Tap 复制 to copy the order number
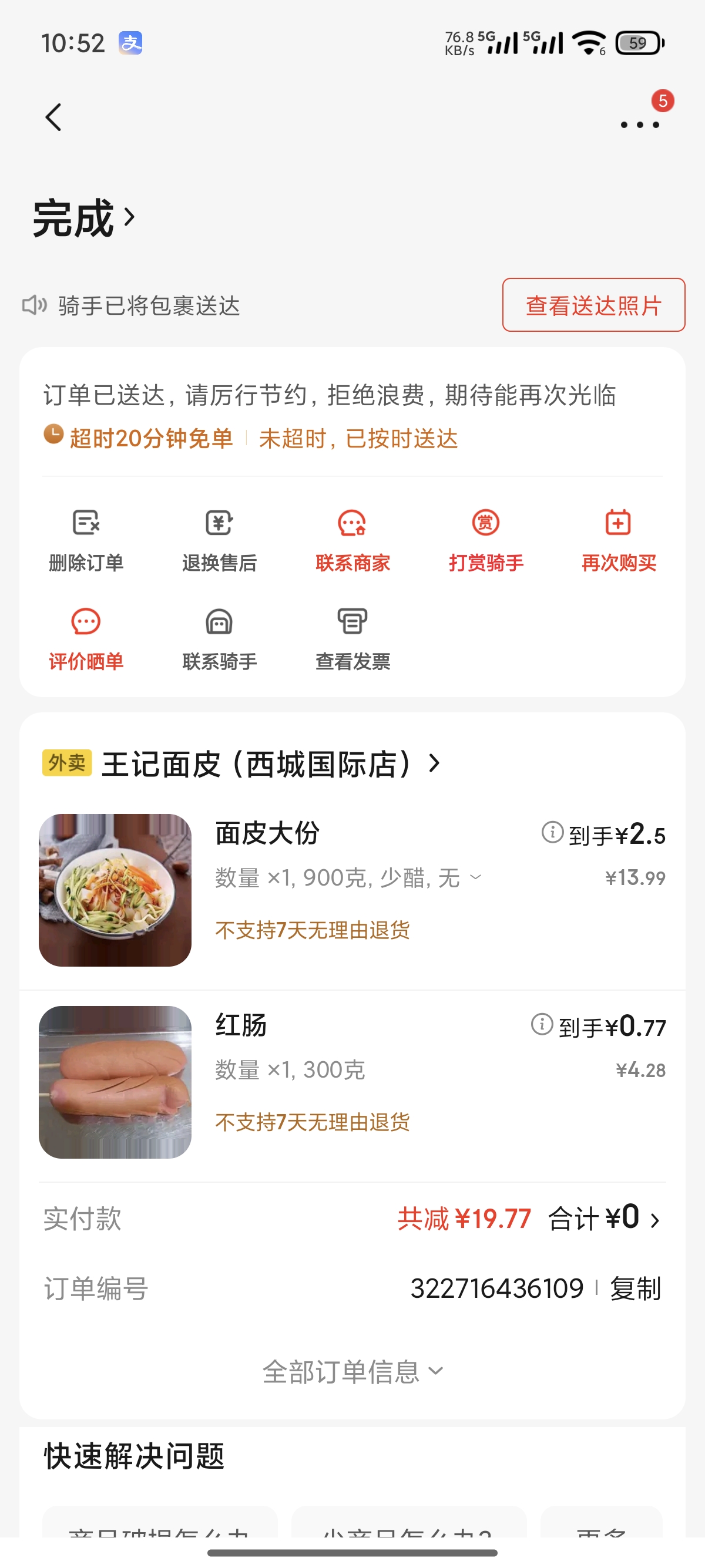The width and height of the screenshot is (705, 1568). pos(635,1288)
